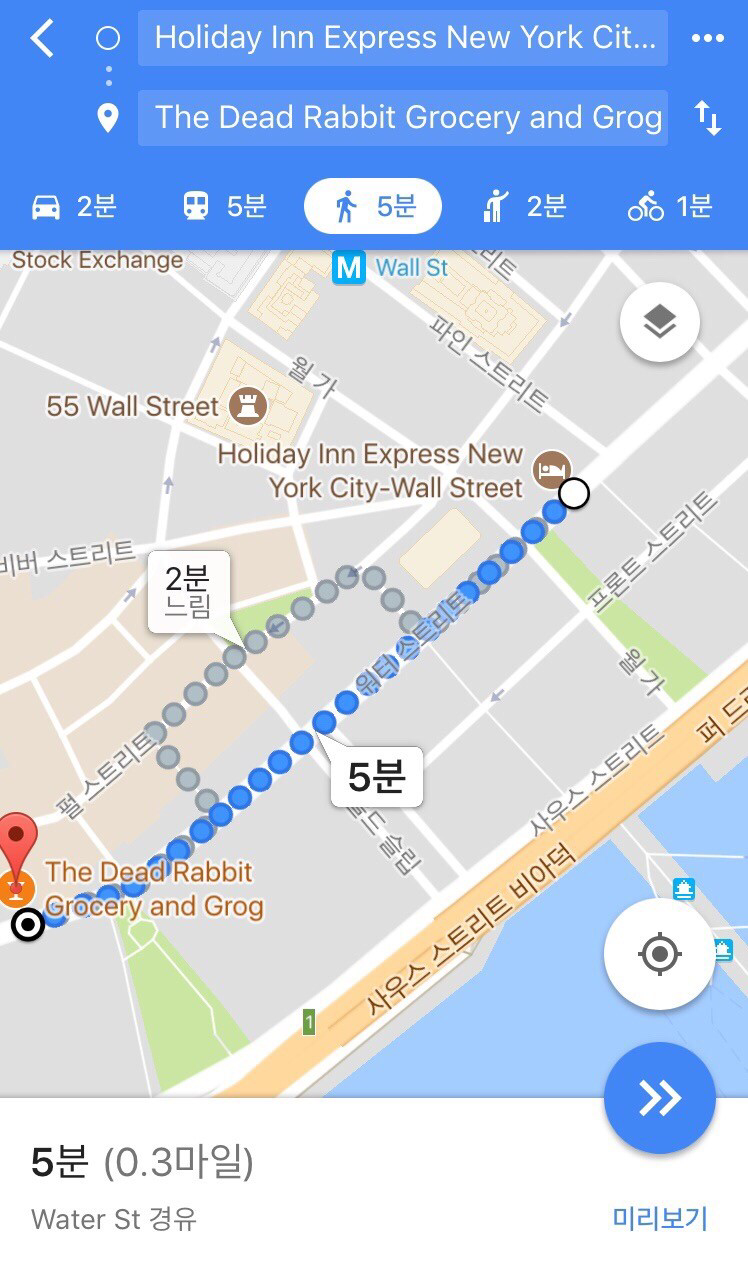The image size is (748, 1274).
Task: Start navigation with the blue arrow button
Action: (x=659, y=1098)
